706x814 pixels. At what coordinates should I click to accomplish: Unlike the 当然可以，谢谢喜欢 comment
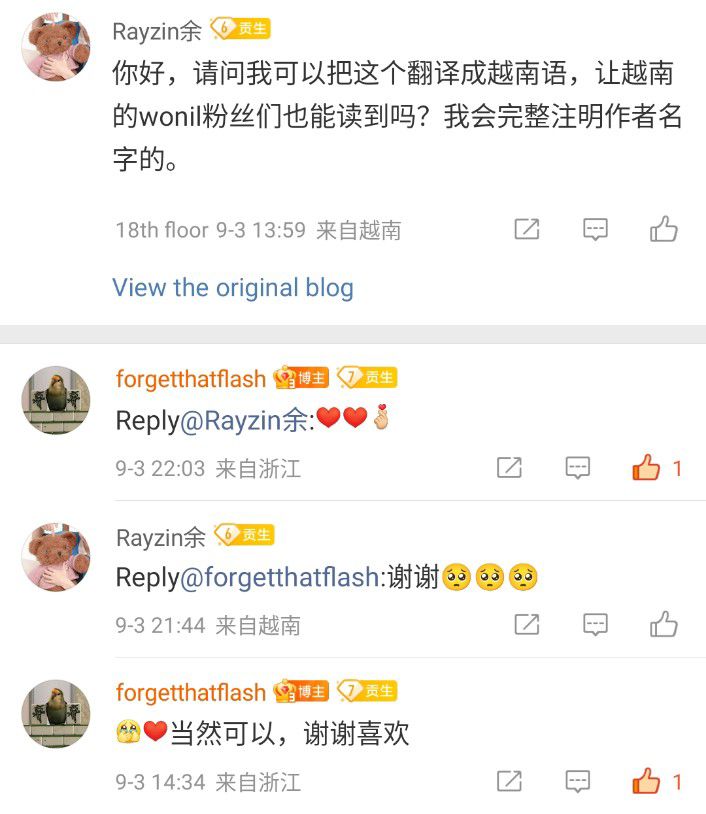647,781
